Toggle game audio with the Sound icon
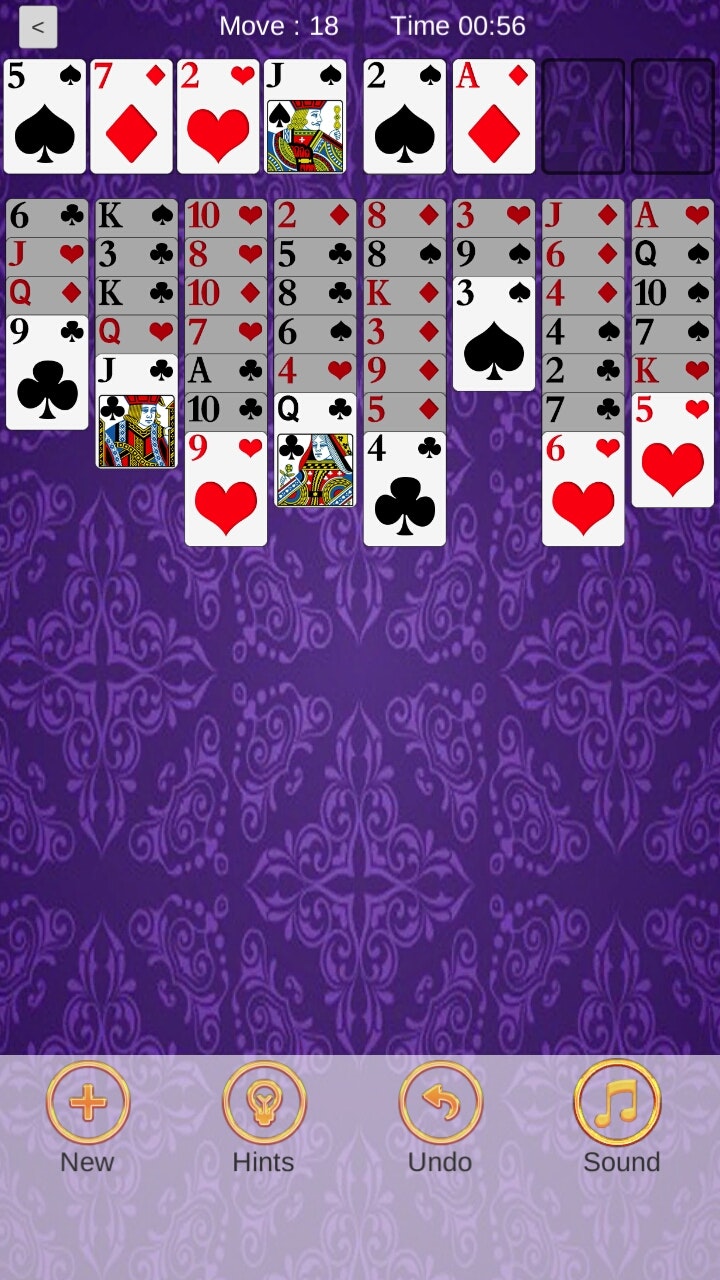The image size is (720, 1280). tap(617, 1100)
